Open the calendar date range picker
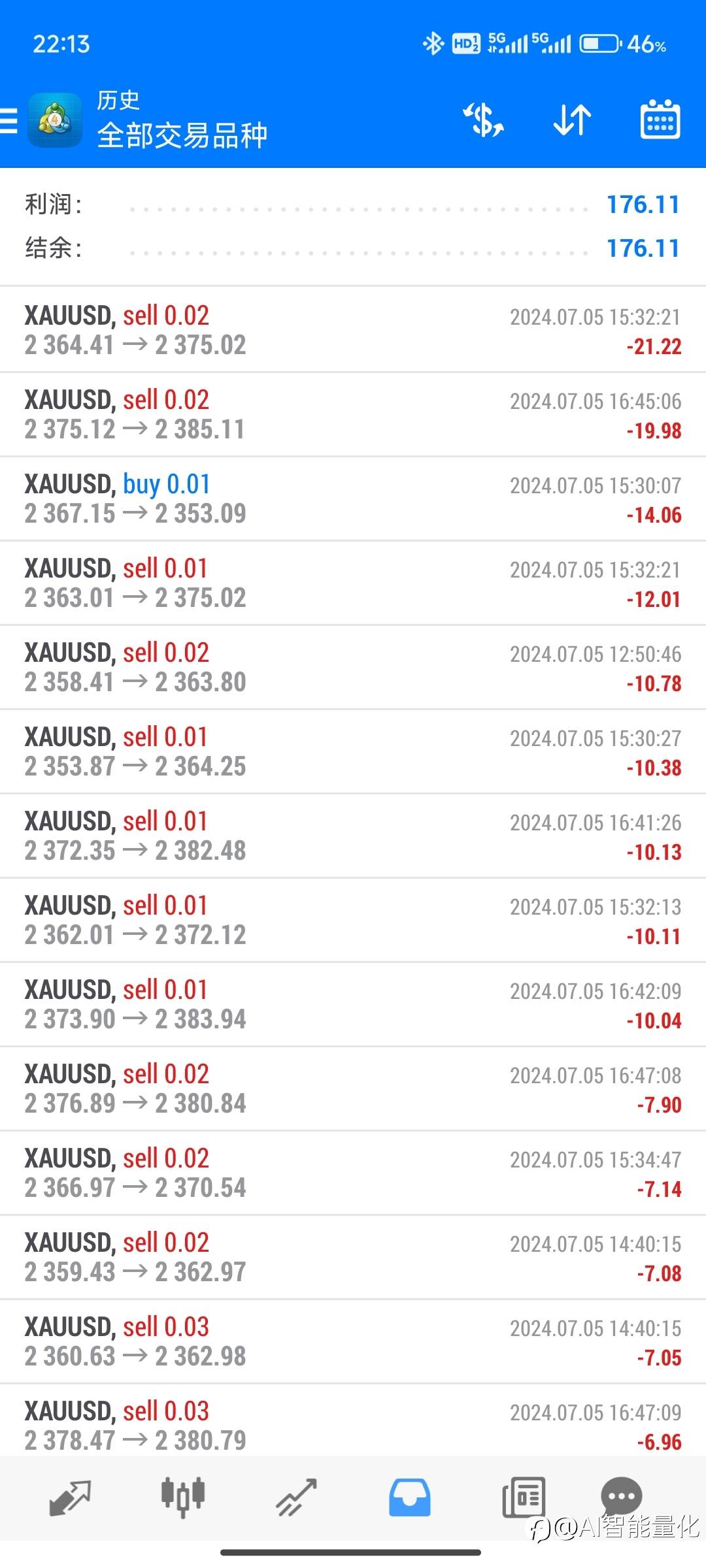The height and width of the screenshot is (1568, 706). 660,120
